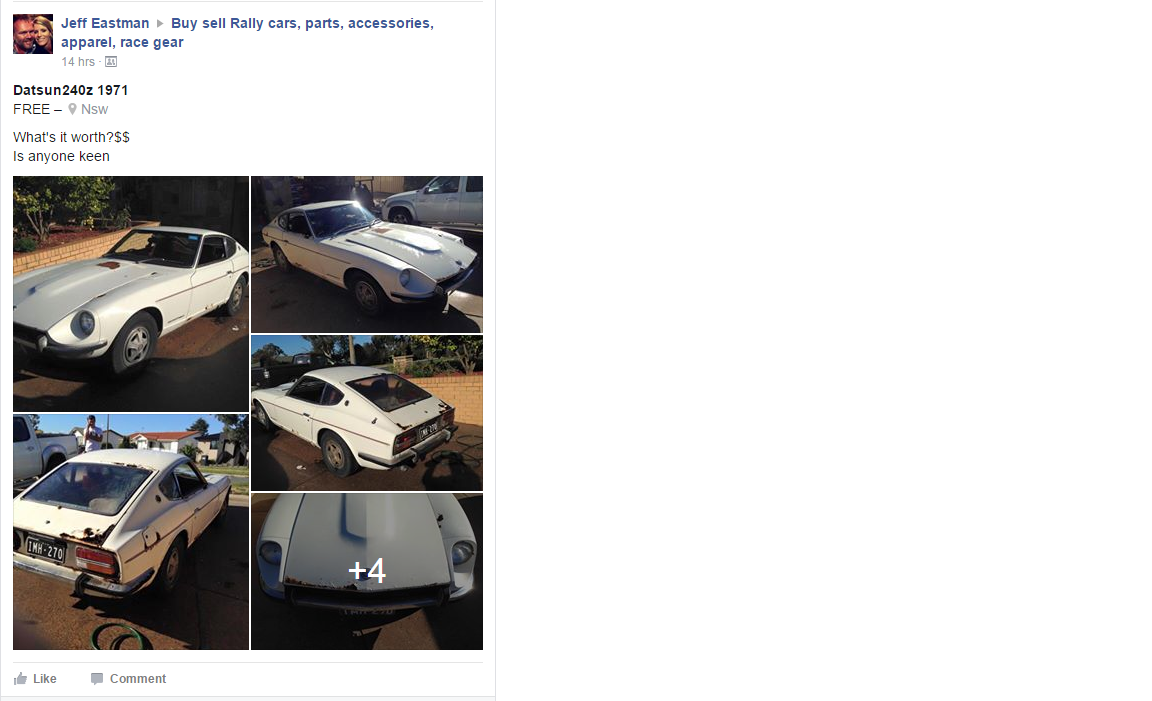This screenshot has width=1152, height=701.
Task: Comment on the Datsun 240z post
Action: (129, 679)
